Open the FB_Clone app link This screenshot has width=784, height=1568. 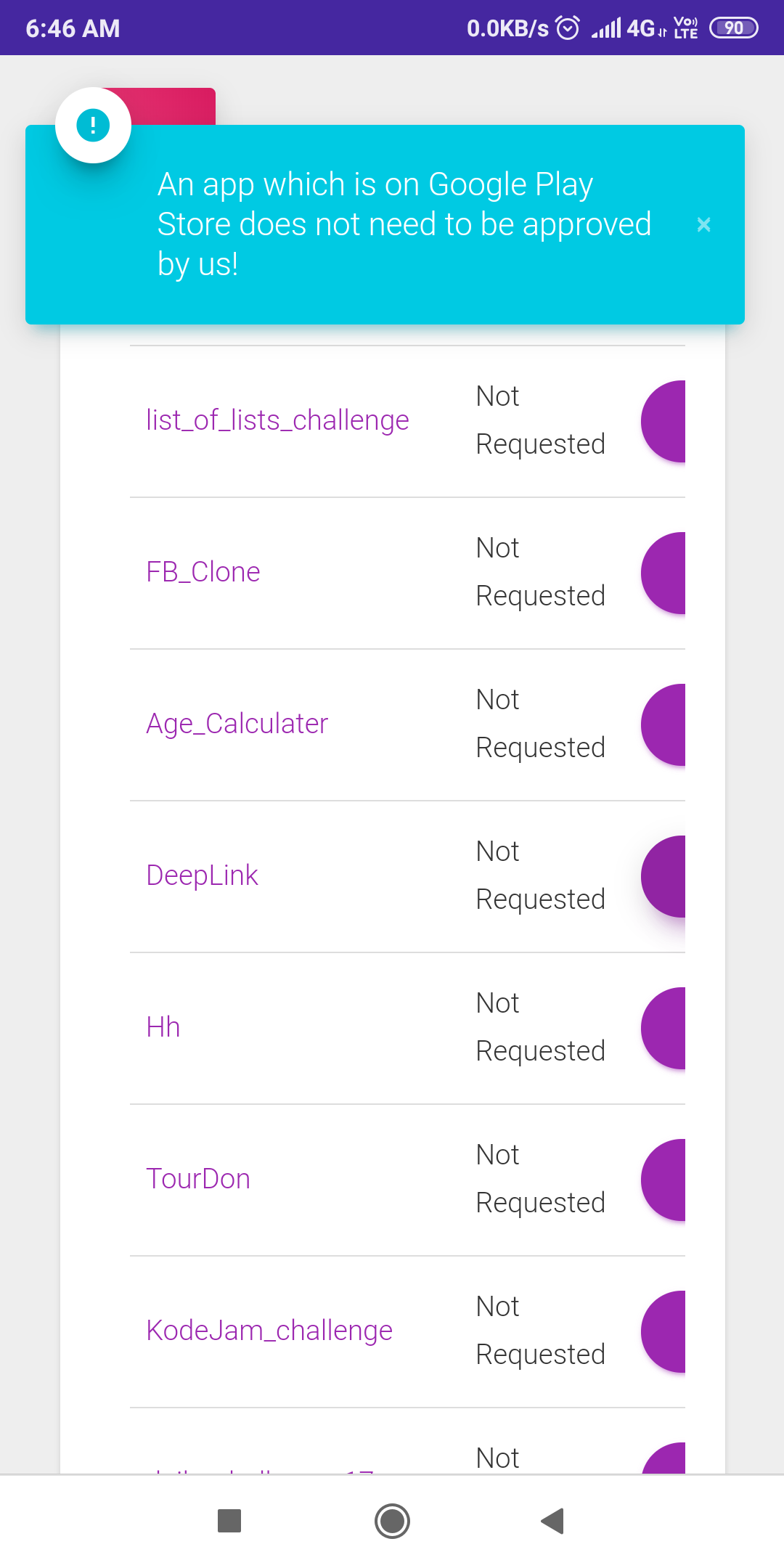tap(203, 572)
